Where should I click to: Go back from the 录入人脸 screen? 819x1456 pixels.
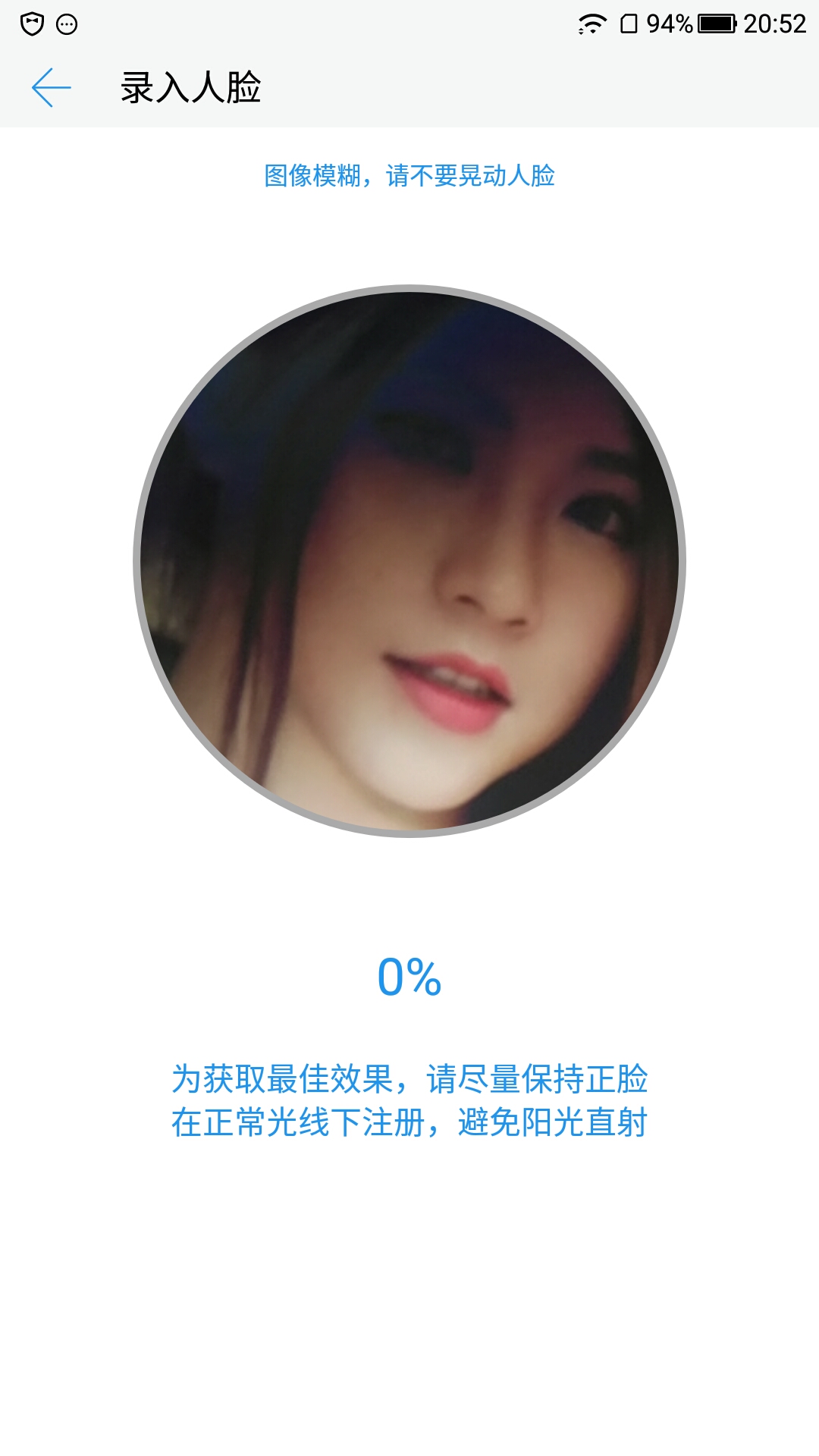(x=52, y=88)
